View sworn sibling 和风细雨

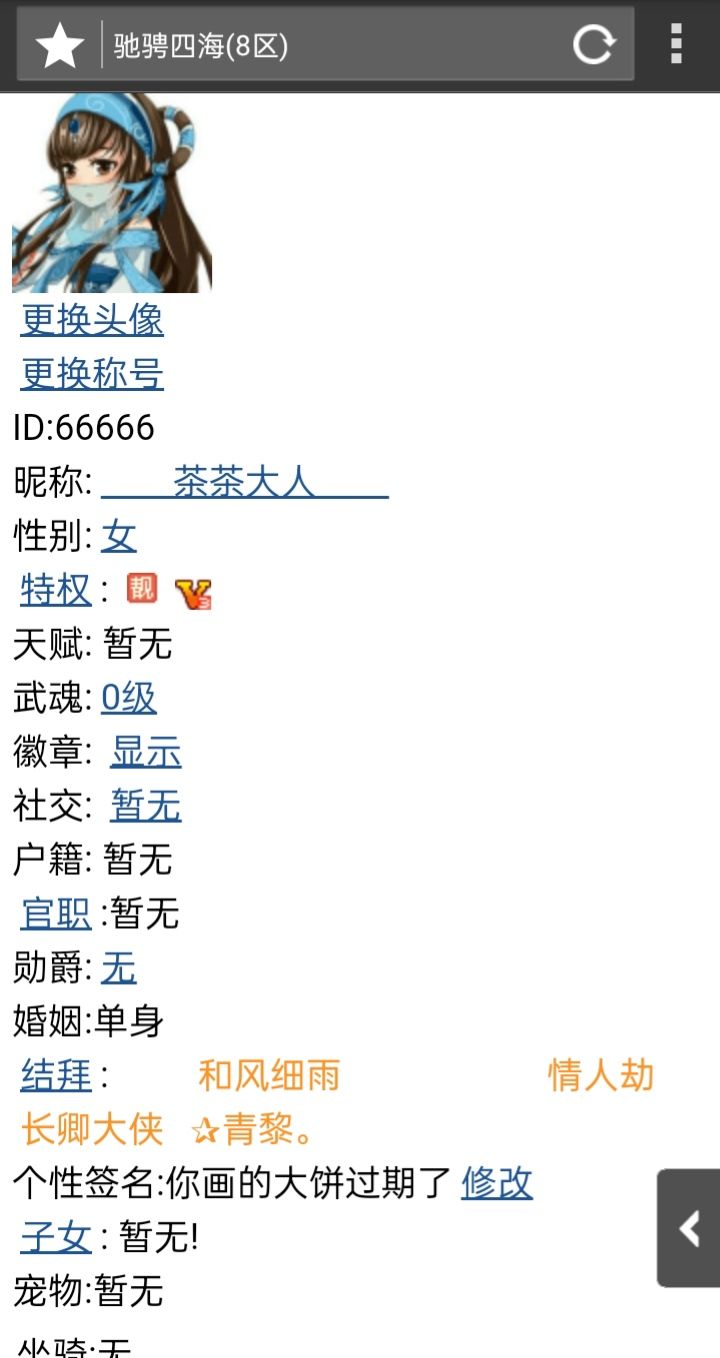point(269,1076)
